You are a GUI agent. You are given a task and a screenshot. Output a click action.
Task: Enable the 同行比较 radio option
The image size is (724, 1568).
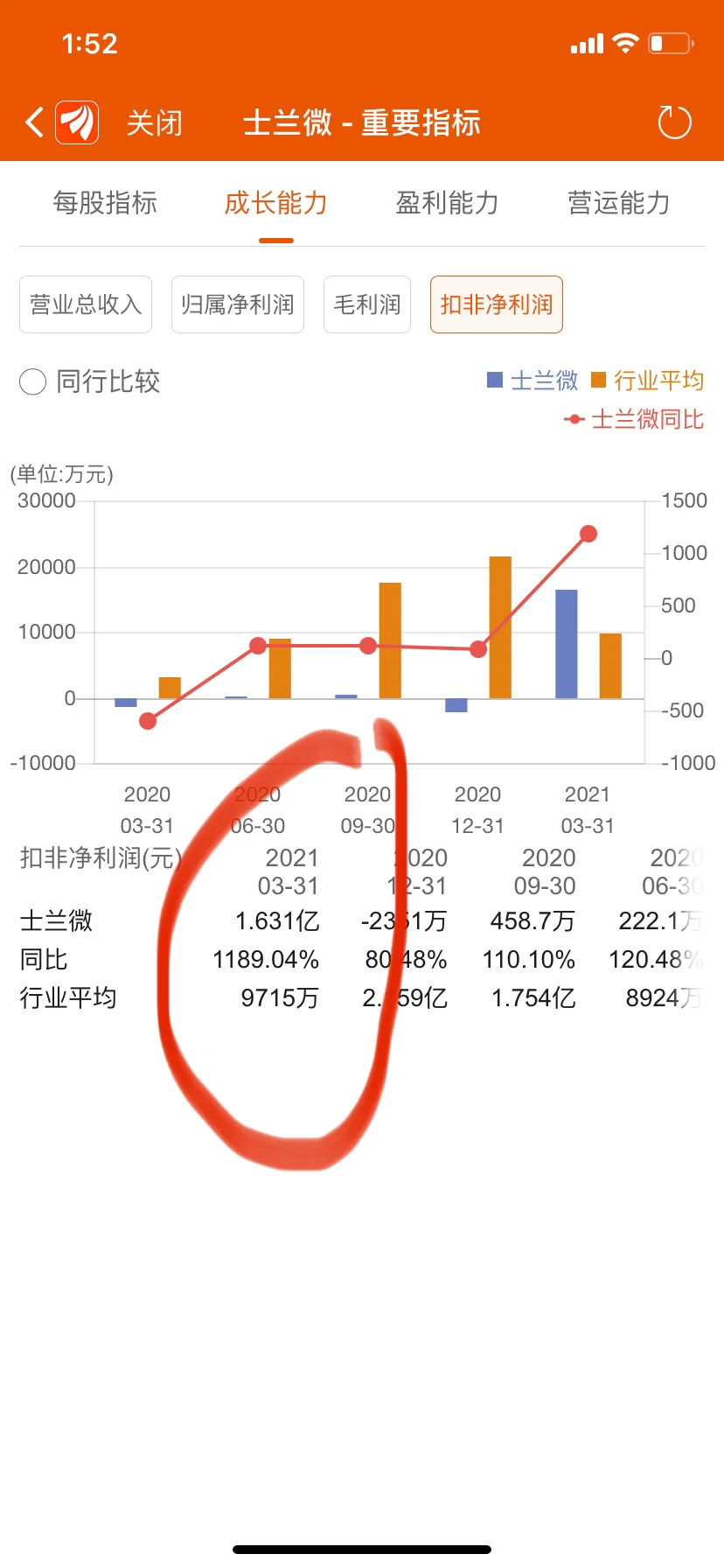tap(90, 381)
